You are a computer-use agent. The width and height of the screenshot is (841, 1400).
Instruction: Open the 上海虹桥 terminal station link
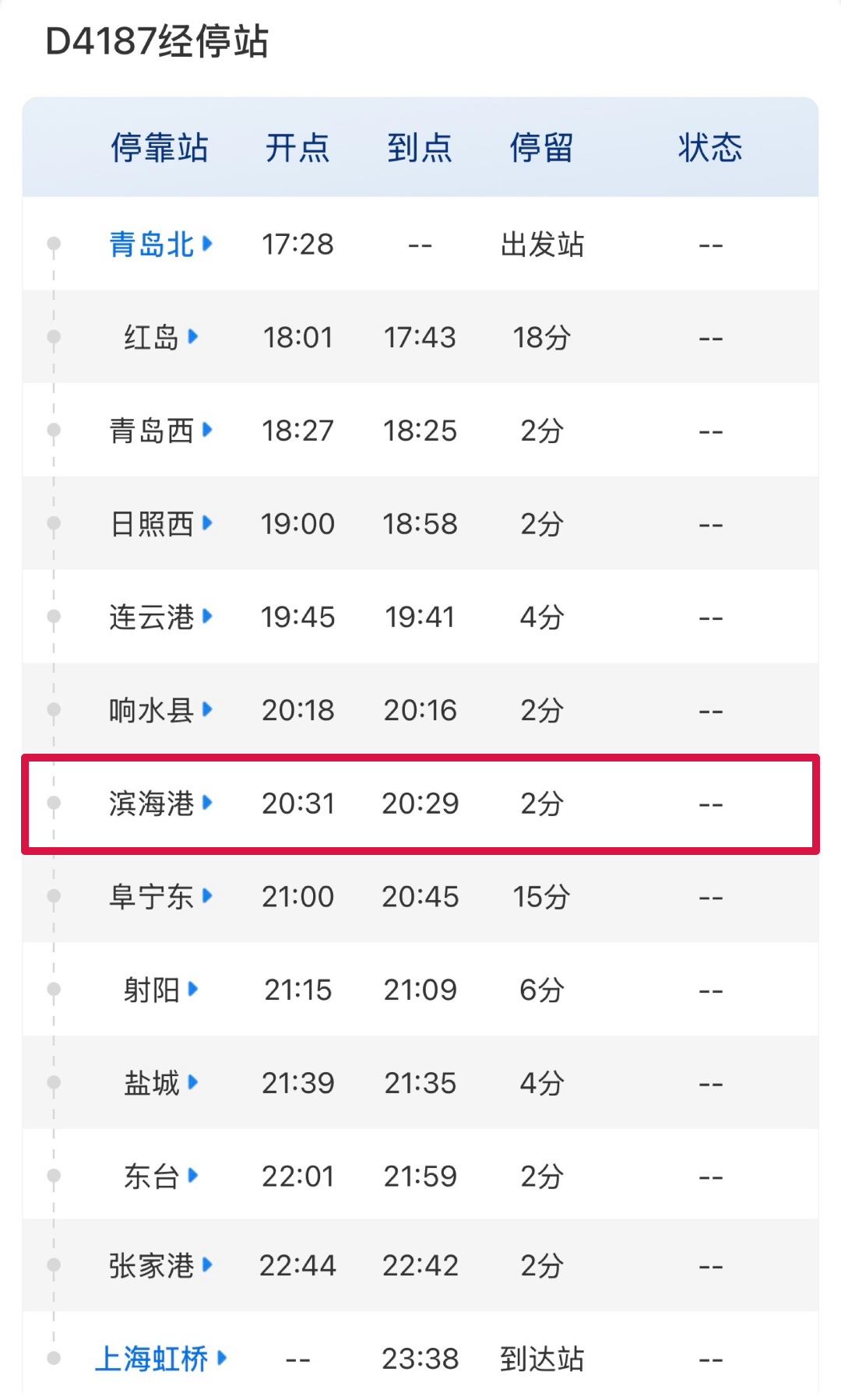[160, 1360]
